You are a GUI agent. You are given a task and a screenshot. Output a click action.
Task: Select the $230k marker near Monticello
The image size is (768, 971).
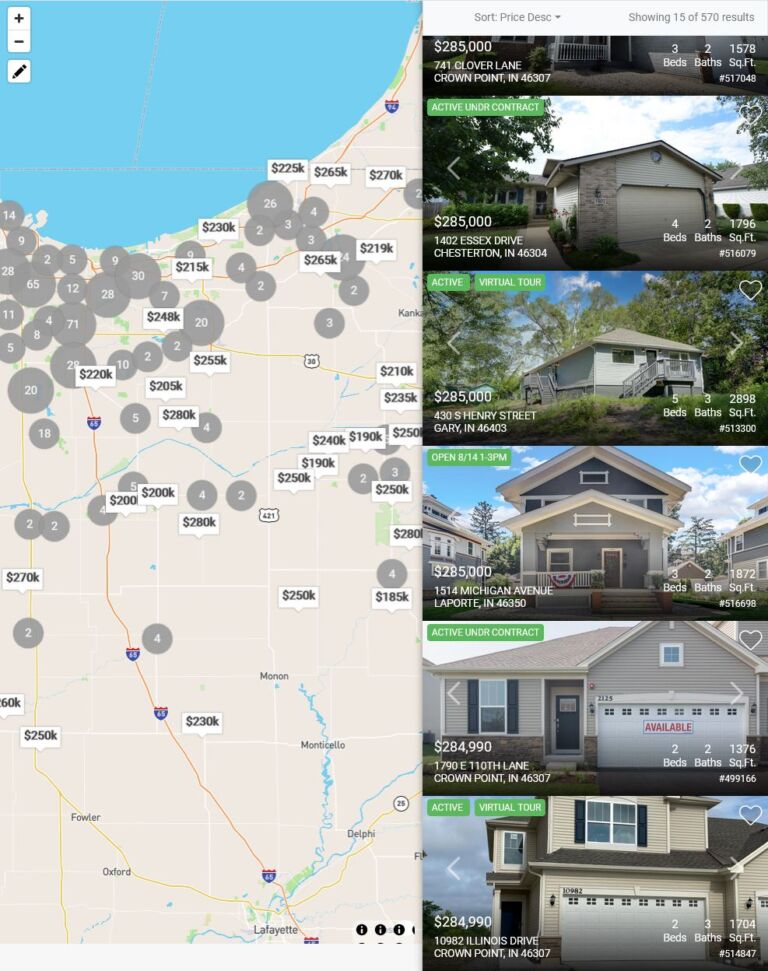pyautogui.click(x=202, y=721)
